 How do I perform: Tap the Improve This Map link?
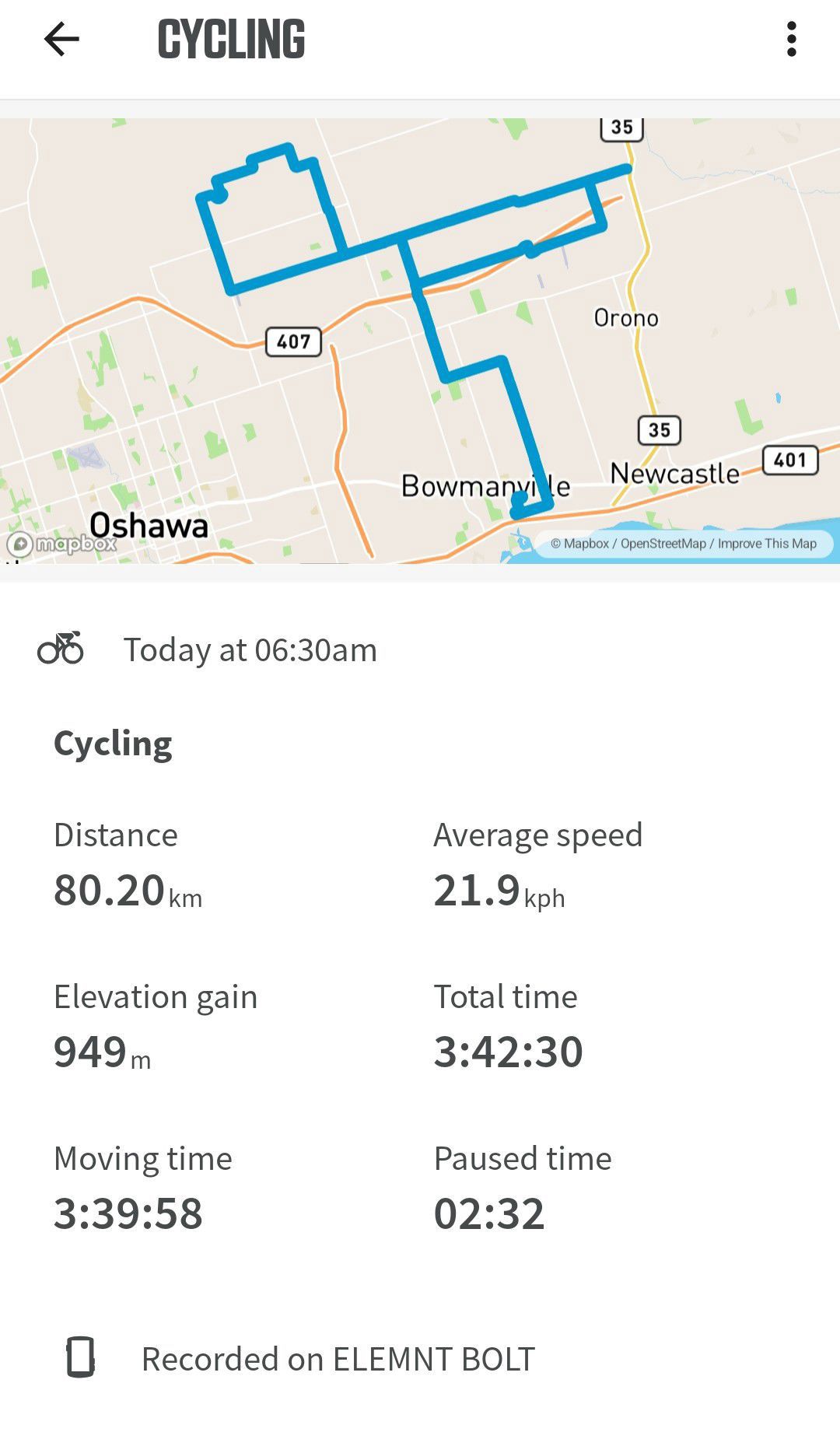(x=767, y=544)
